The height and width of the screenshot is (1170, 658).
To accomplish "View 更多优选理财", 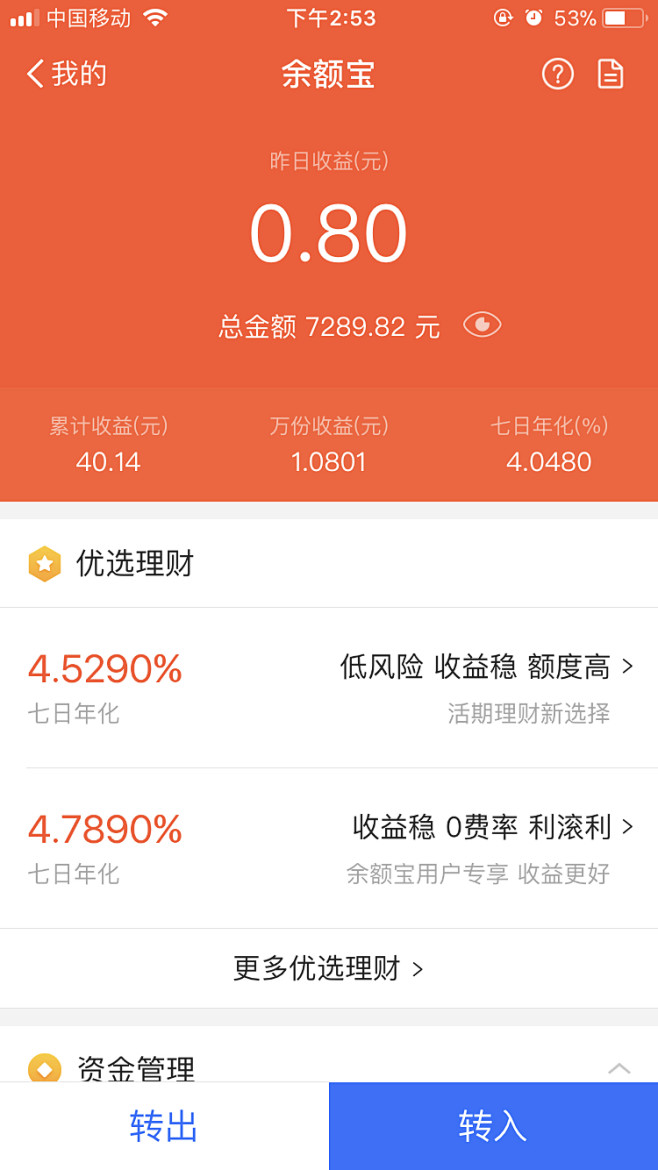I will (329, 969).
